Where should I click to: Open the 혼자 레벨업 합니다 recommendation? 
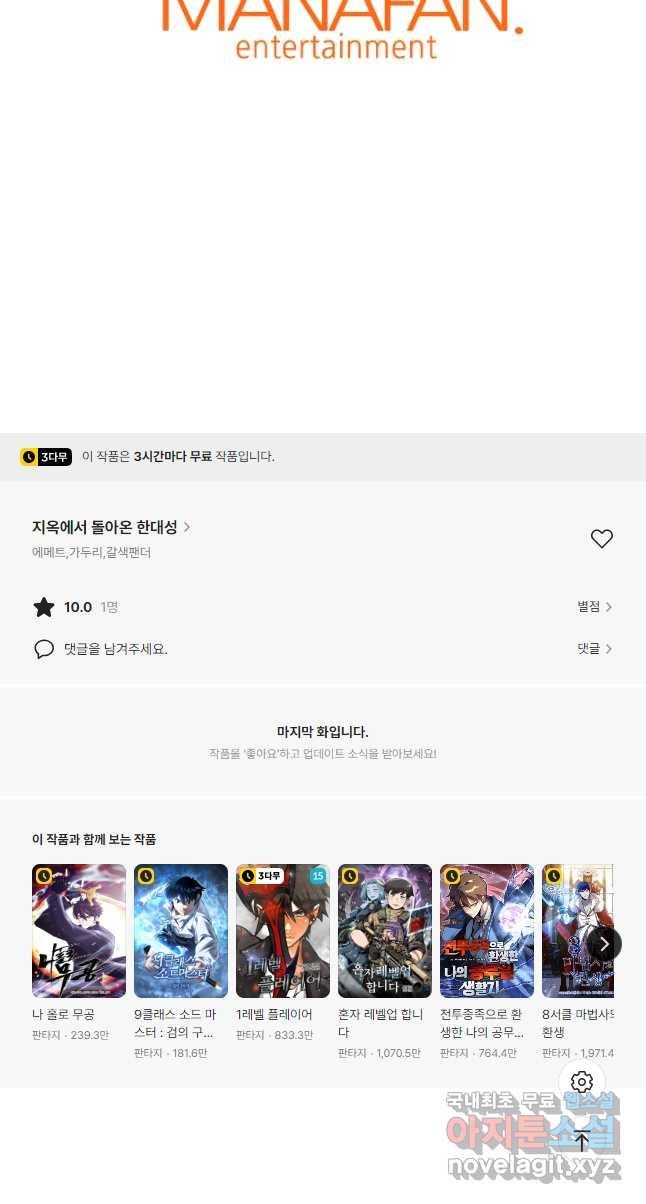point(385,931)
